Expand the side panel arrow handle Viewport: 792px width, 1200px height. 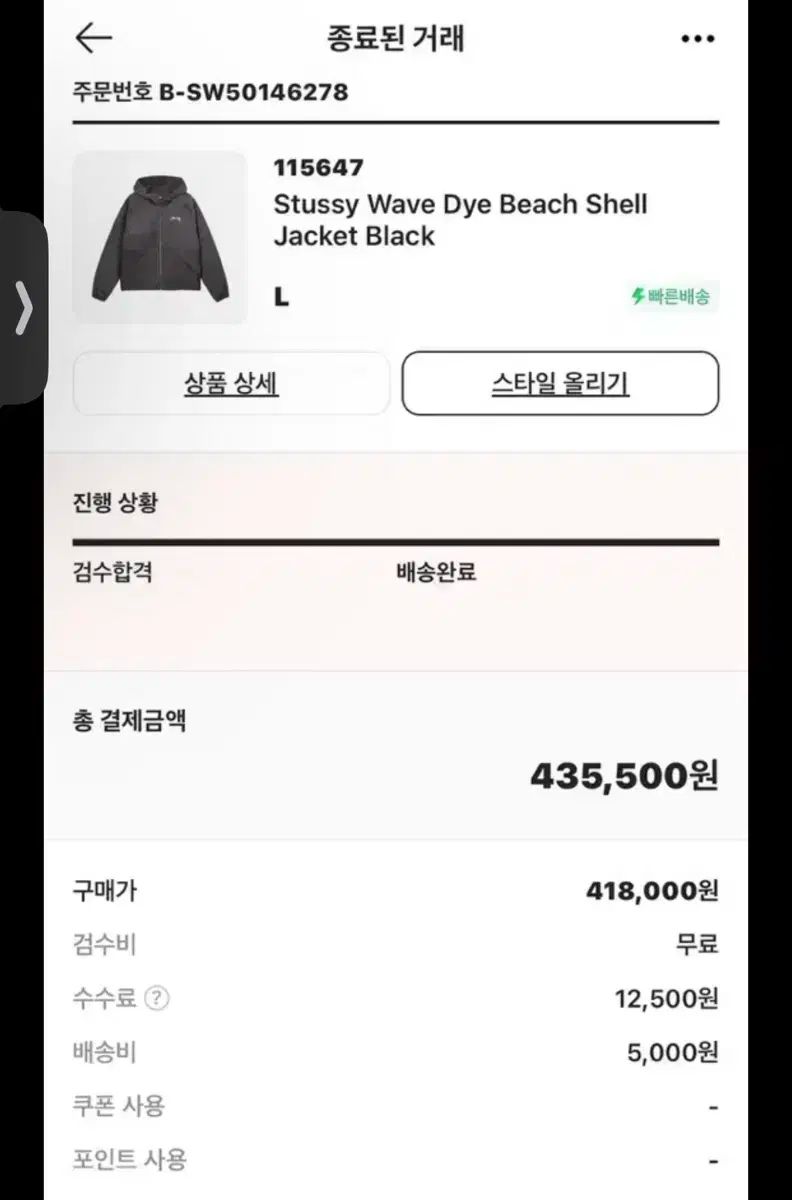[24, 307]
